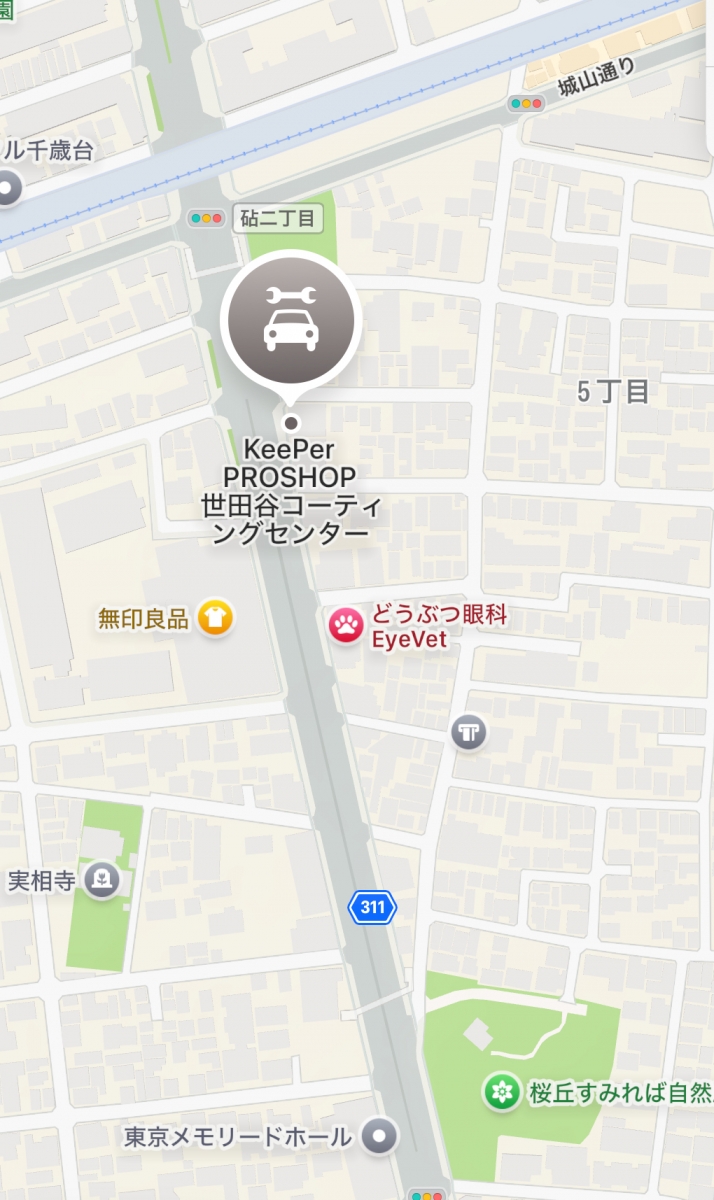714x1200 pixels.
Task: Select the post office marker
Action: pos(467,732)
